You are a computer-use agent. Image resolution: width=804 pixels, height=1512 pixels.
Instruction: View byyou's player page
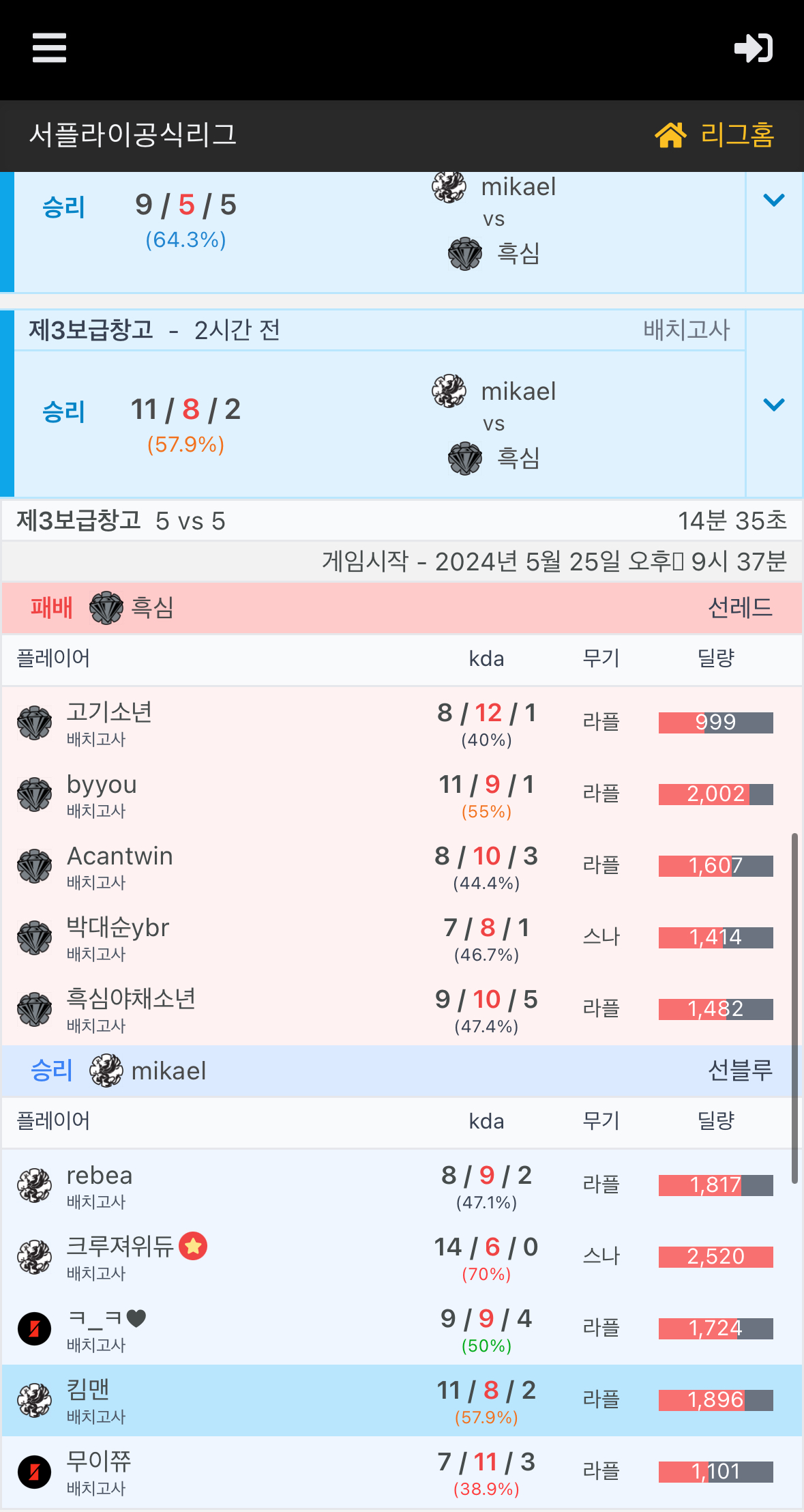click(102, 785)
